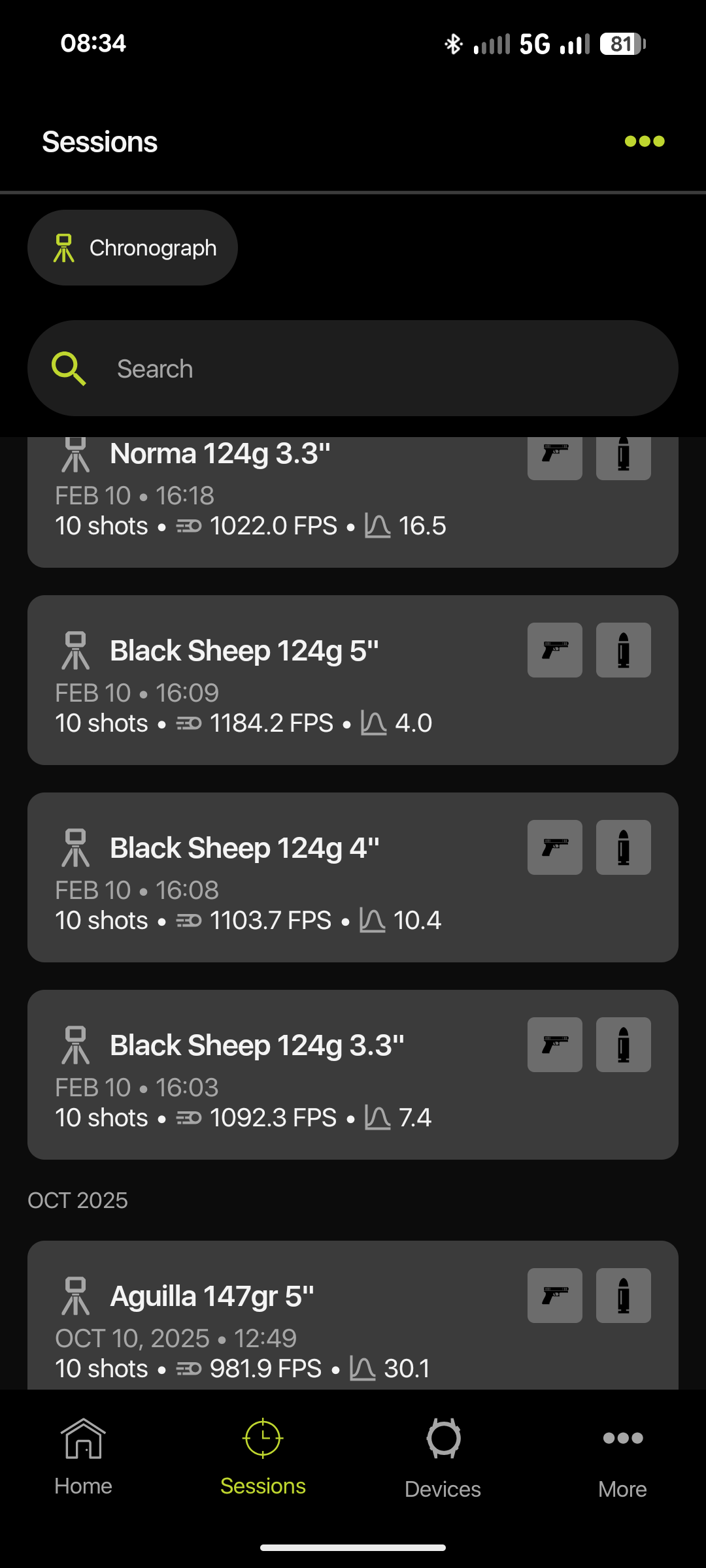The width and height of the screenshot is (706, 1568).
Task: Switch to the Devices tab
Action: 443,1458
